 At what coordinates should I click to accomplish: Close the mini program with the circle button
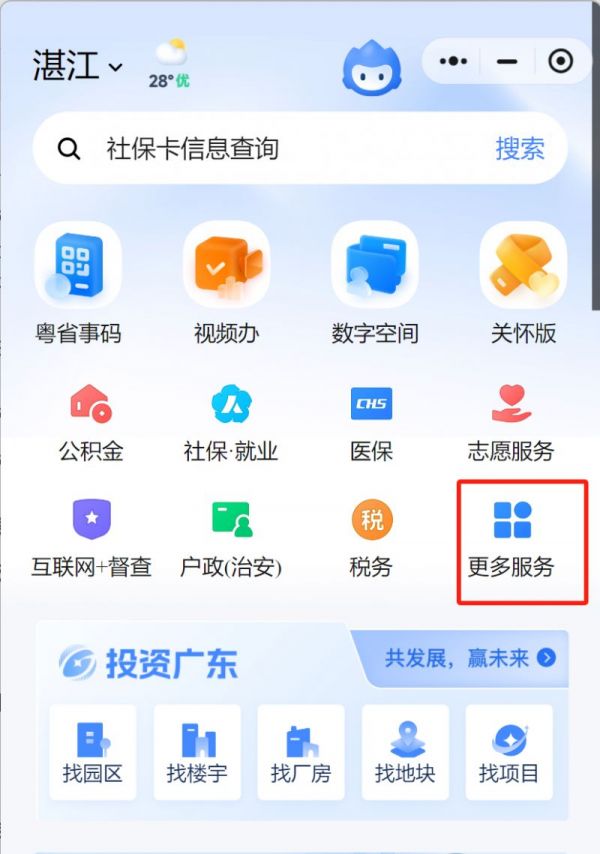(561, 62)
